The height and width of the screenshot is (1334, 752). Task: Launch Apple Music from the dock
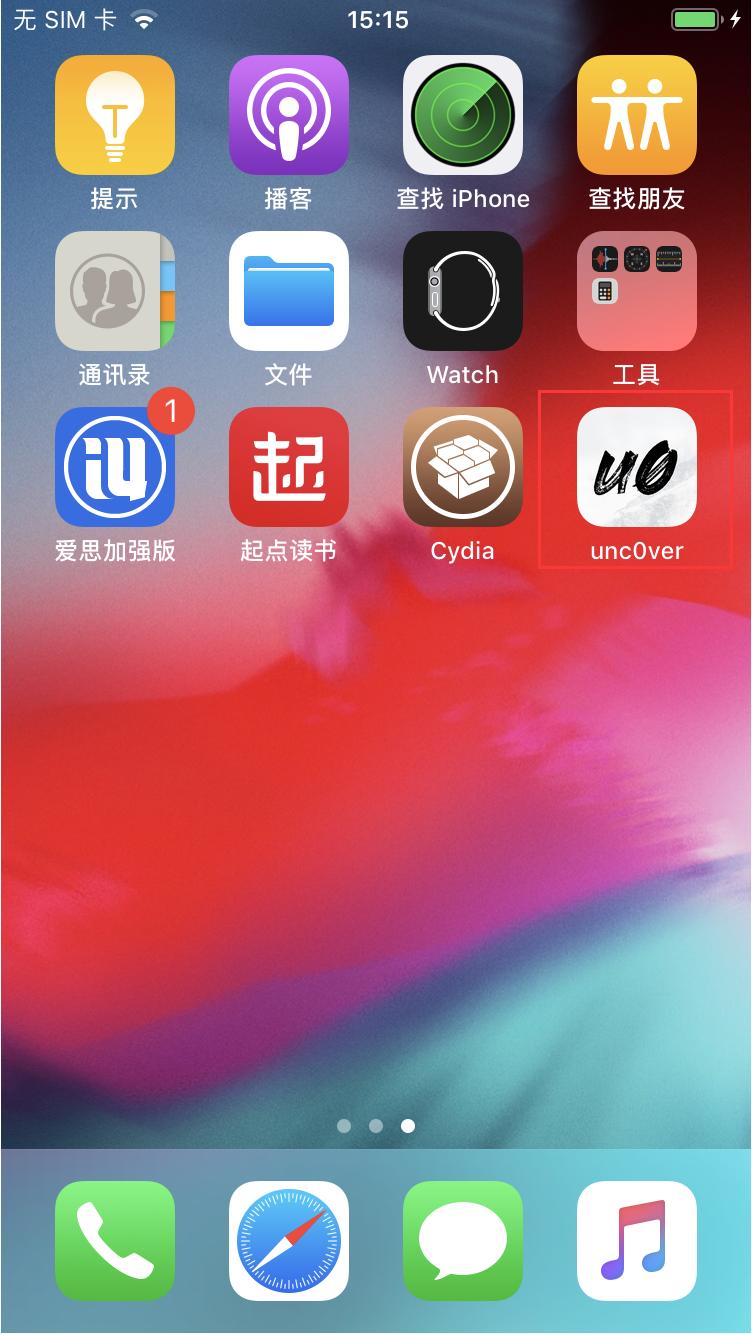coord(636,1240)
